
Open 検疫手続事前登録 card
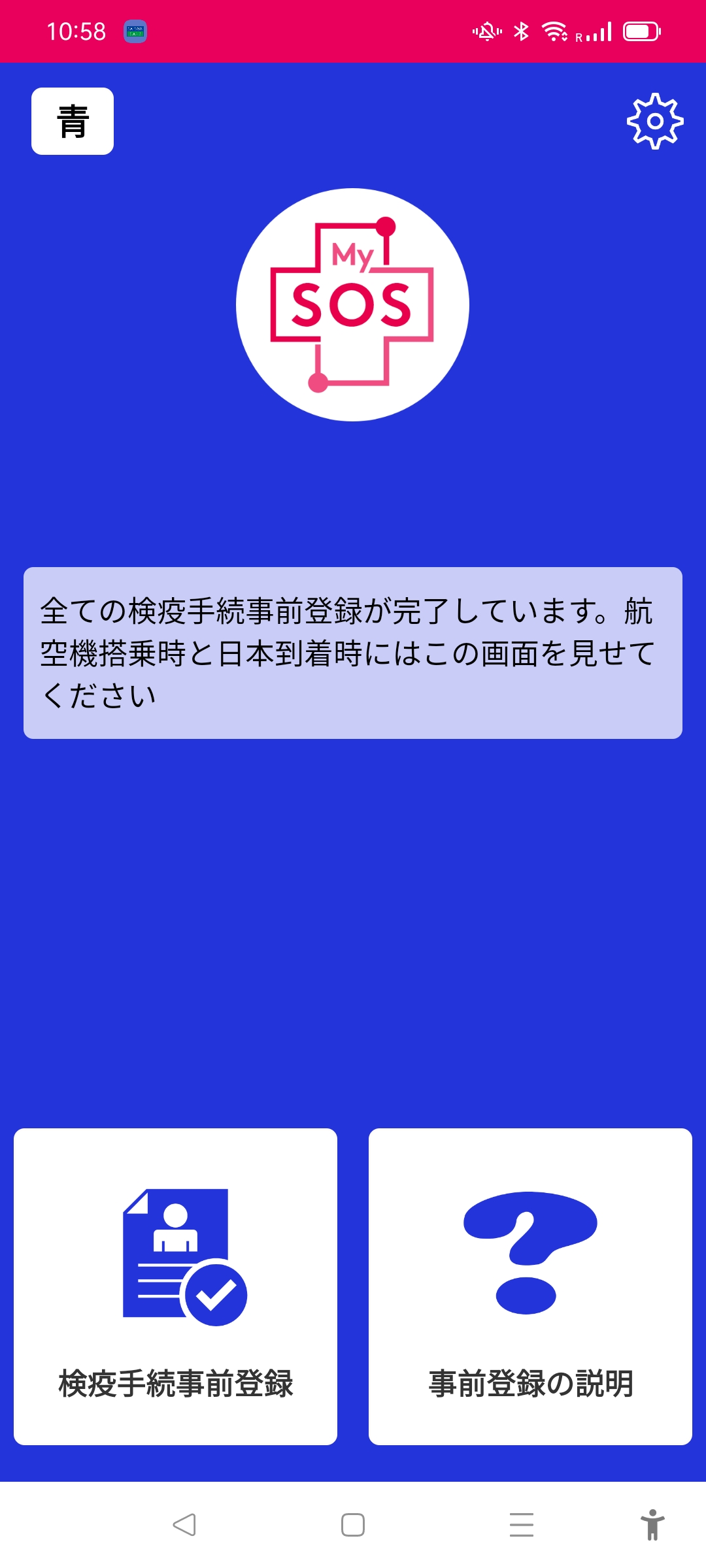175,1286
